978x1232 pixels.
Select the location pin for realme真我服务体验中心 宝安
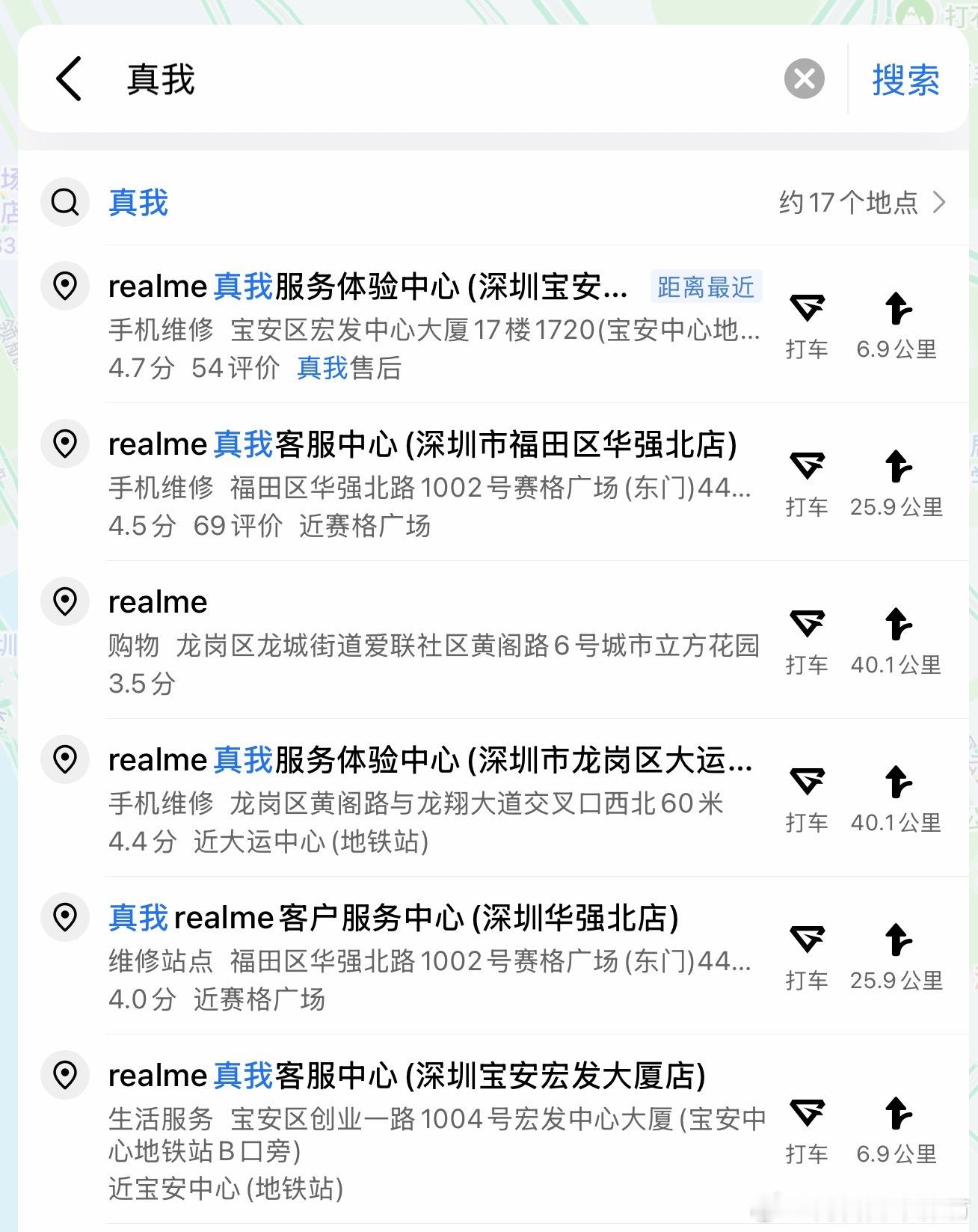click(64, 286)
